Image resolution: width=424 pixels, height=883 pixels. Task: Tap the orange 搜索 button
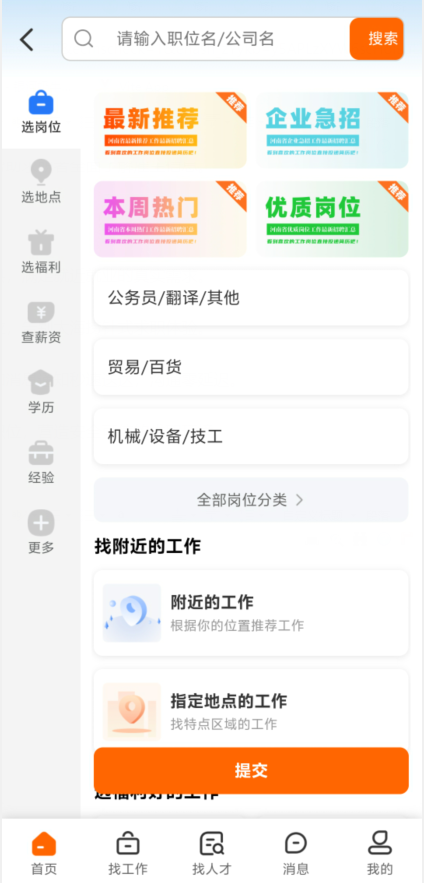377,39
